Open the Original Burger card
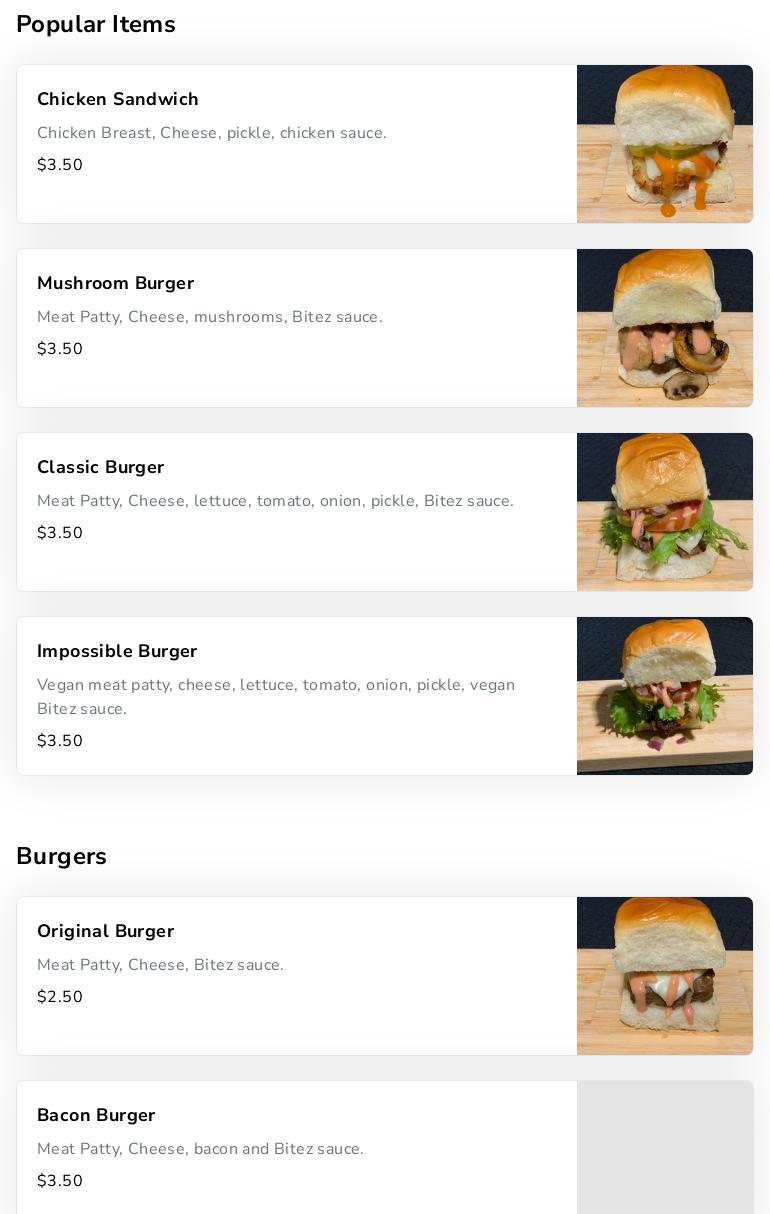This screenshot has width=770, height=1214. pyautogui.click(x=296, y=976)
